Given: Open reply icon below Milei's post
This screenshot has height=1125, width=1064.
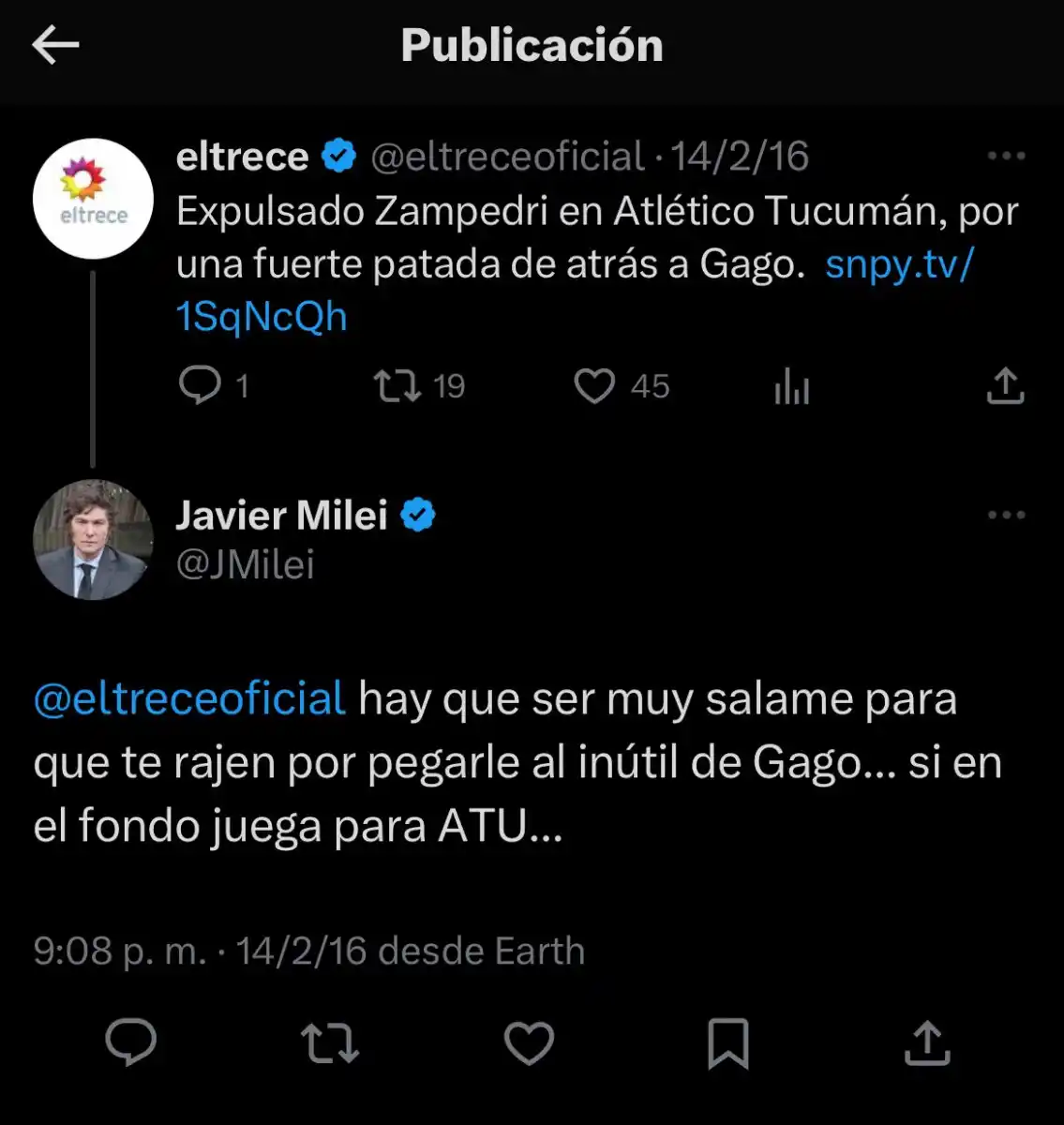Looking at the screenshot, I should click(x=131, y=1041).
